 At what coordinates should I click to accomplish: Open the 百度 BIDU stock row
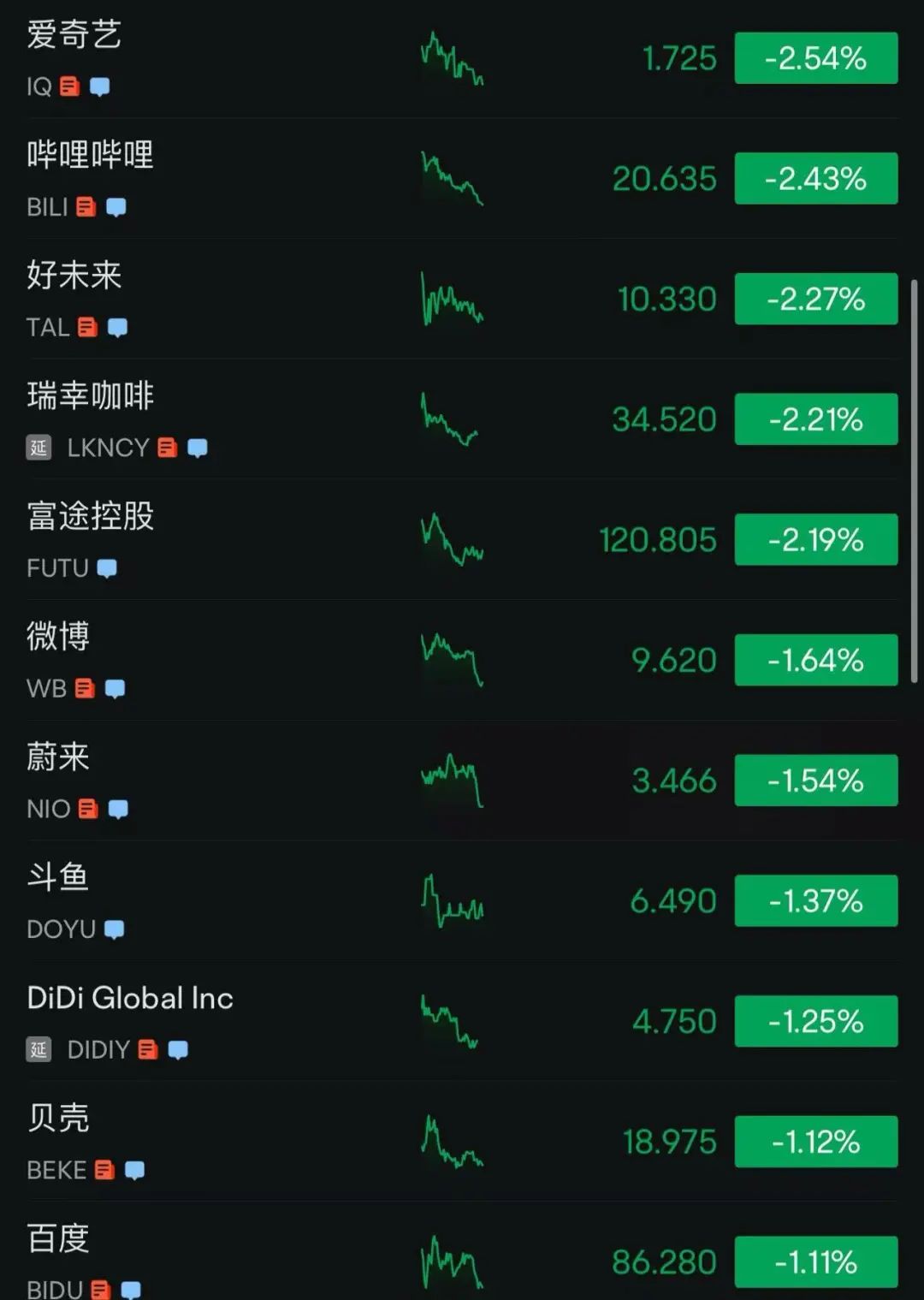click(58, 1239)
